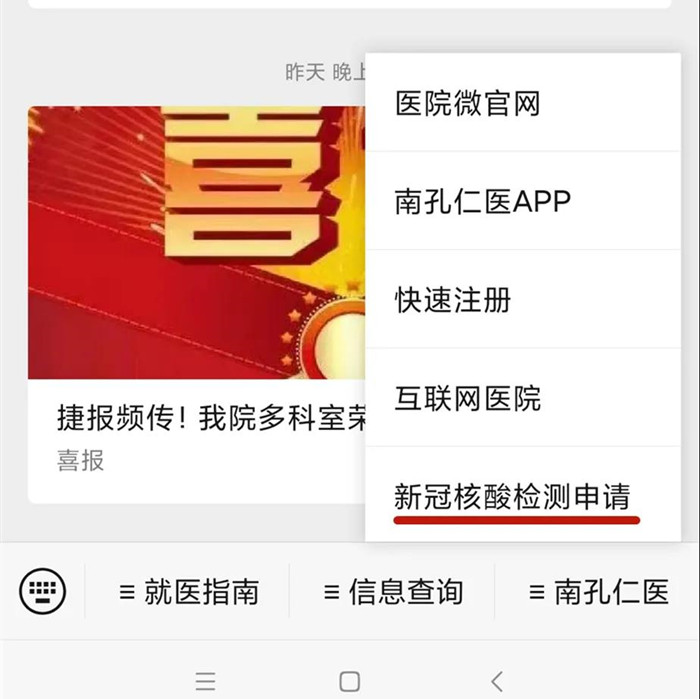Tap the system home button

pos(349,681)
